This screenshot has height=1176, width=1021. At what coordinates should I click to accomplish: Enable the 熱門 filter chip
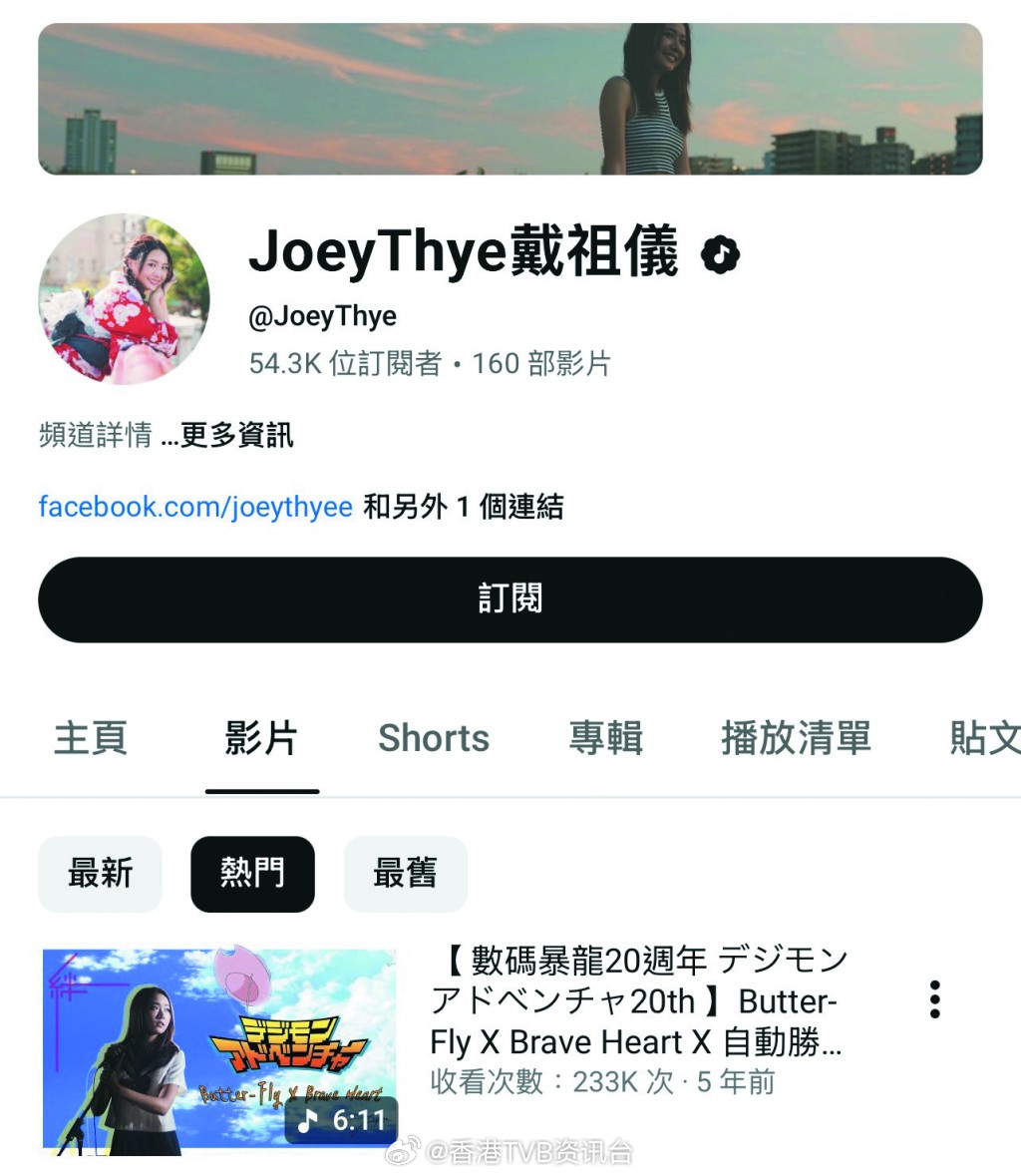coord(252,875)
